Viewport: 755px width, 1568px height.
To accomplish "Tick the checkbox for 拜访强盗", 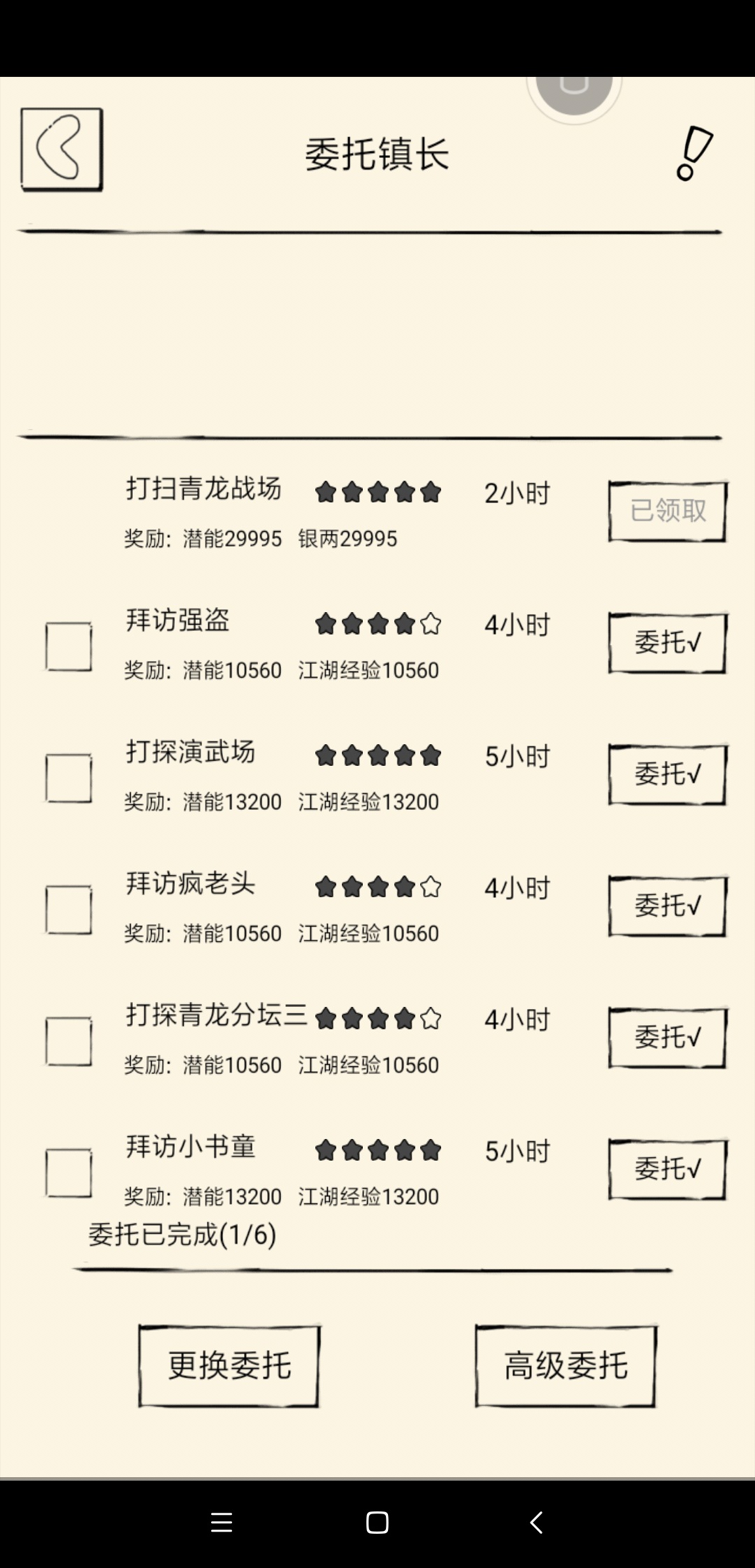I will 69,646.
